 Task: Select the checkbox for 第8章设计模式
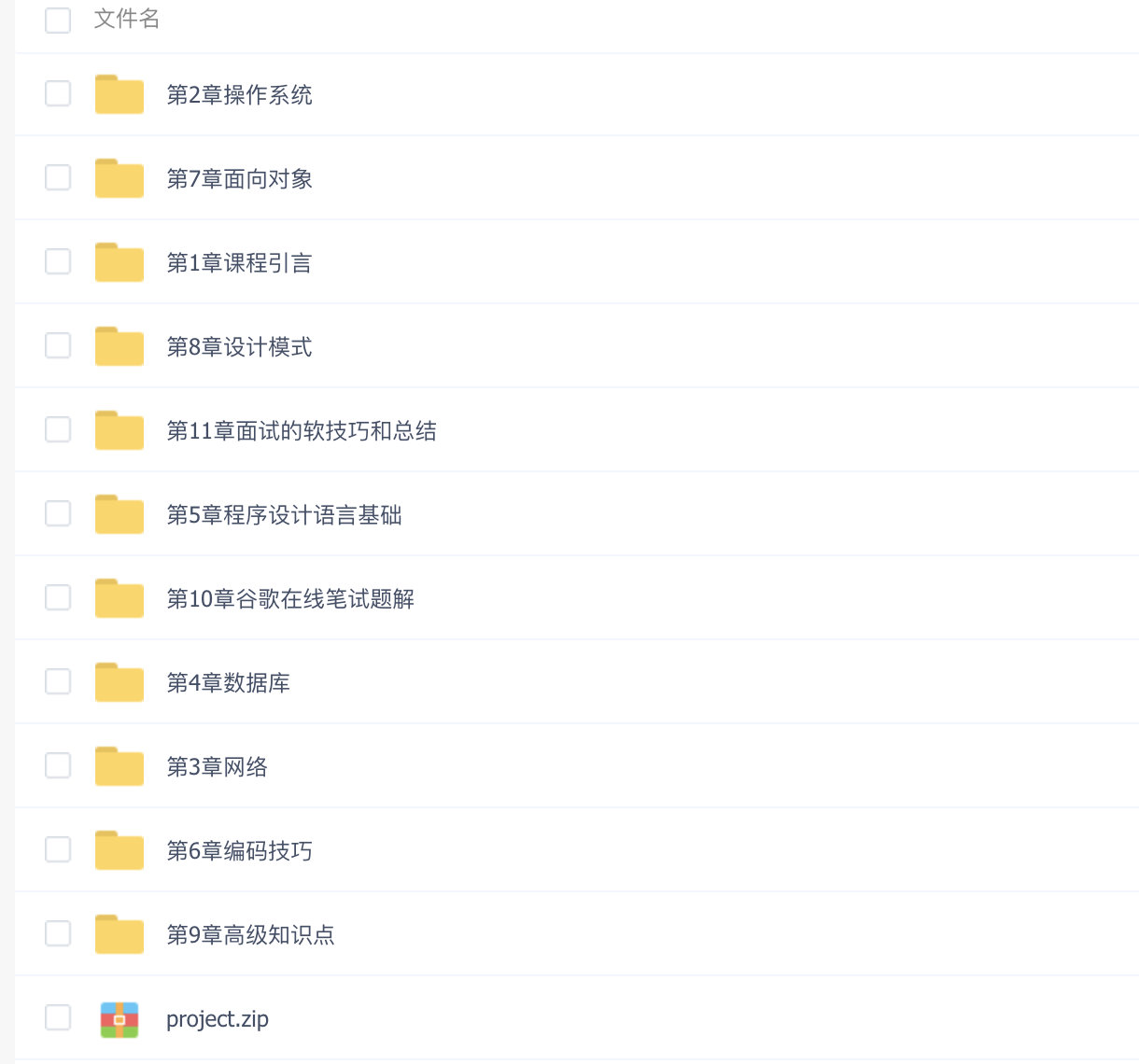coord(58,345)
